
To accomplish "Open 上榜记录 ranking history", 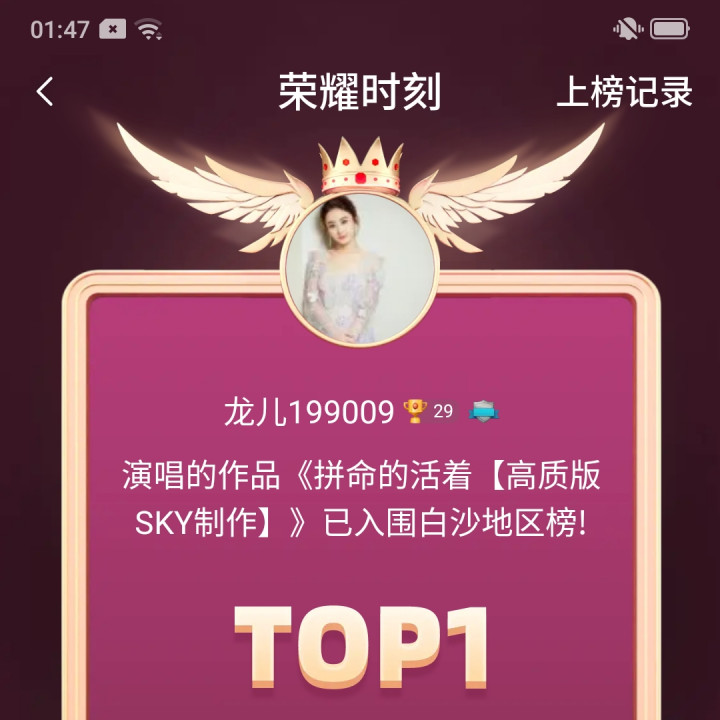I will pos(624,92).
